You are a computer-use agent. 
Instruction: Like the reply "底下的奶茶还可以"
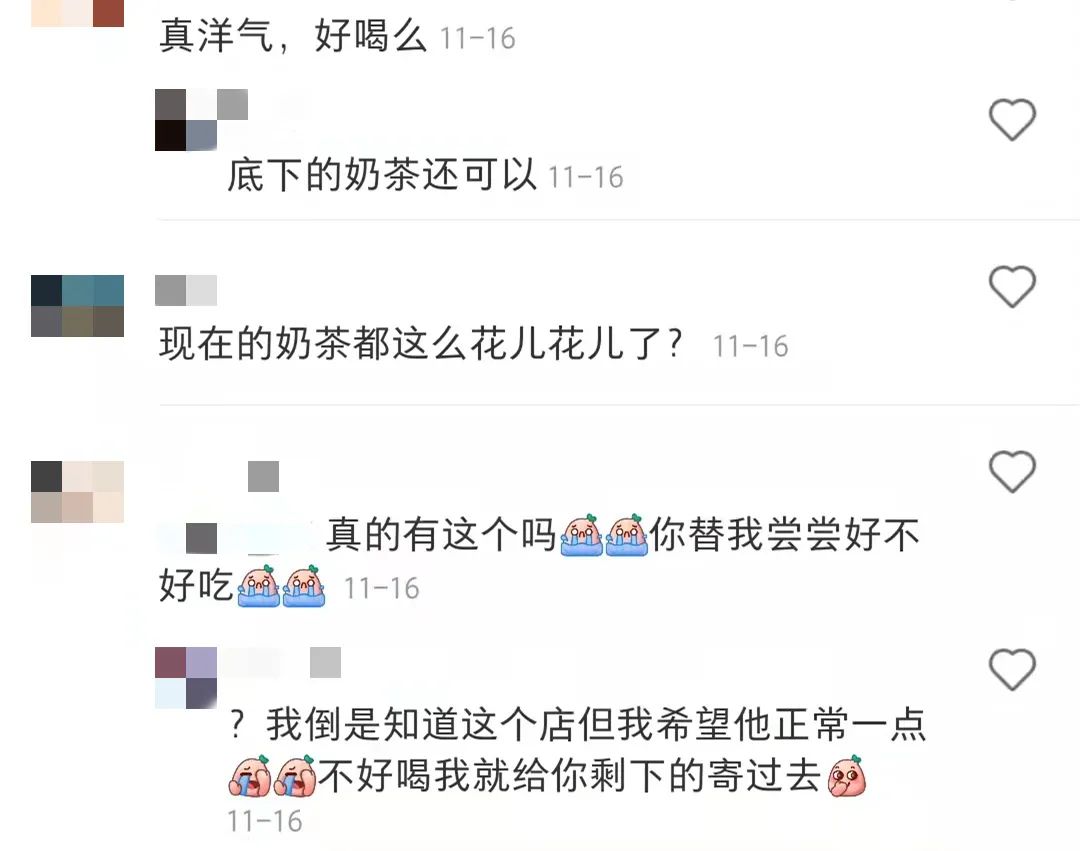click(1011, 121)
